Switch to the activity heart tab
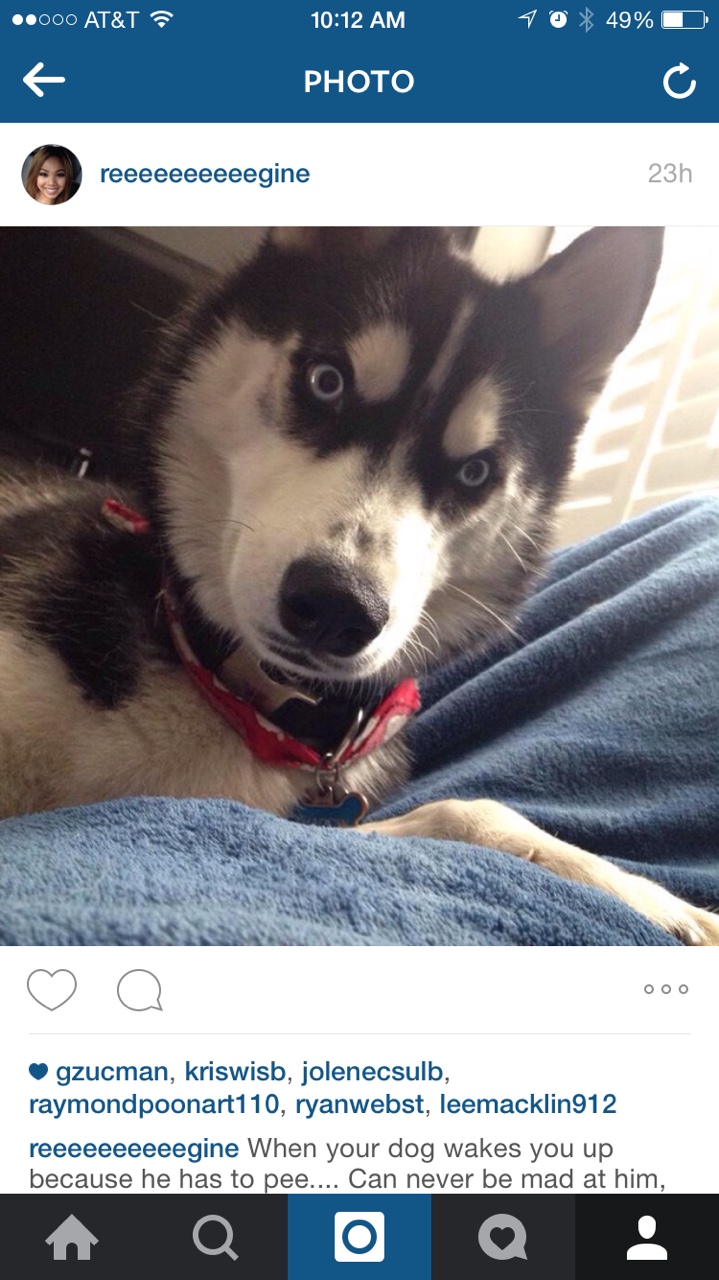719x1280 pixels. (x=502, y=1238)
